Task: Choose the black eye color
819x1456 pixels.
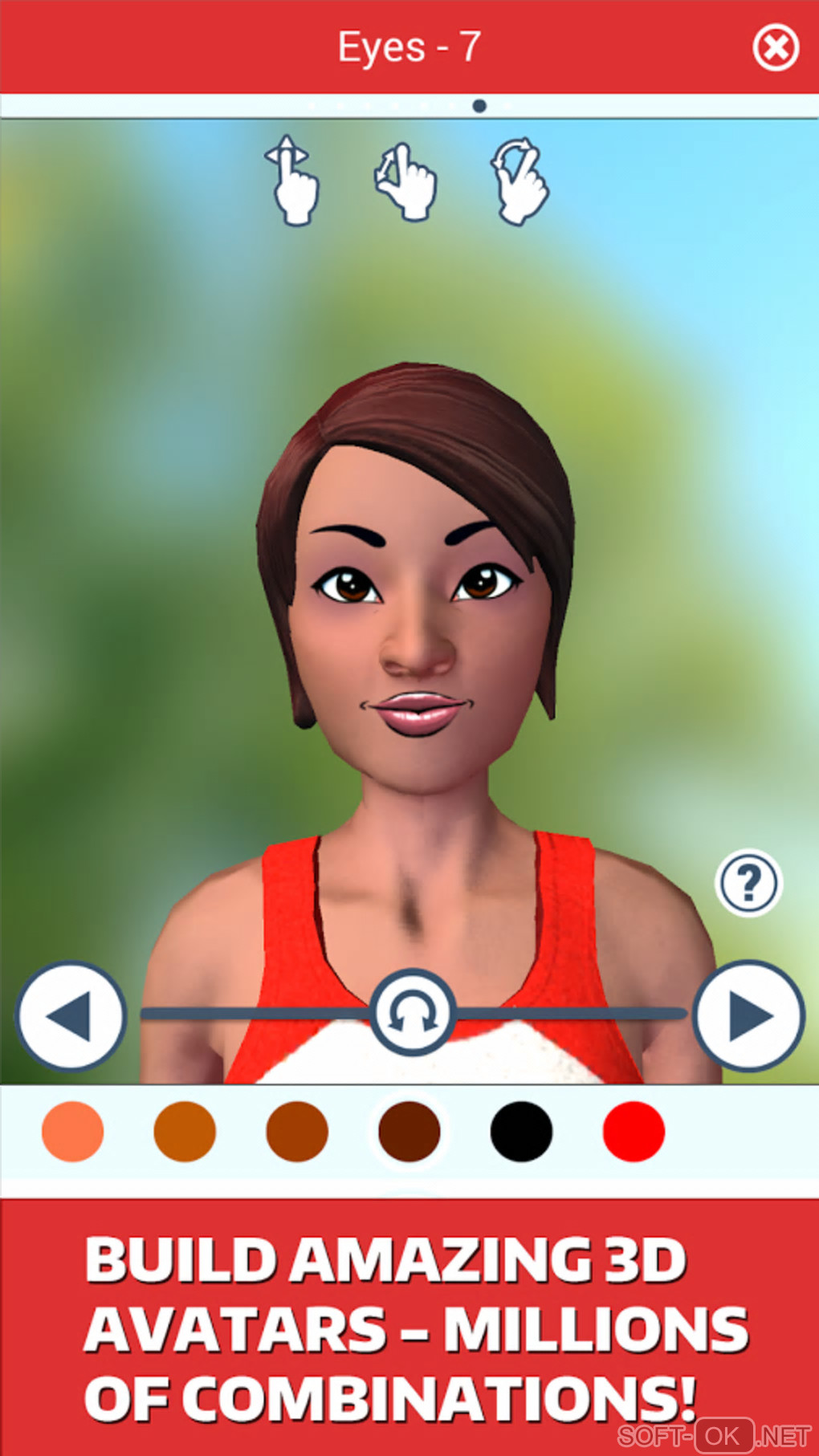Action: (x=522, y=1132)
